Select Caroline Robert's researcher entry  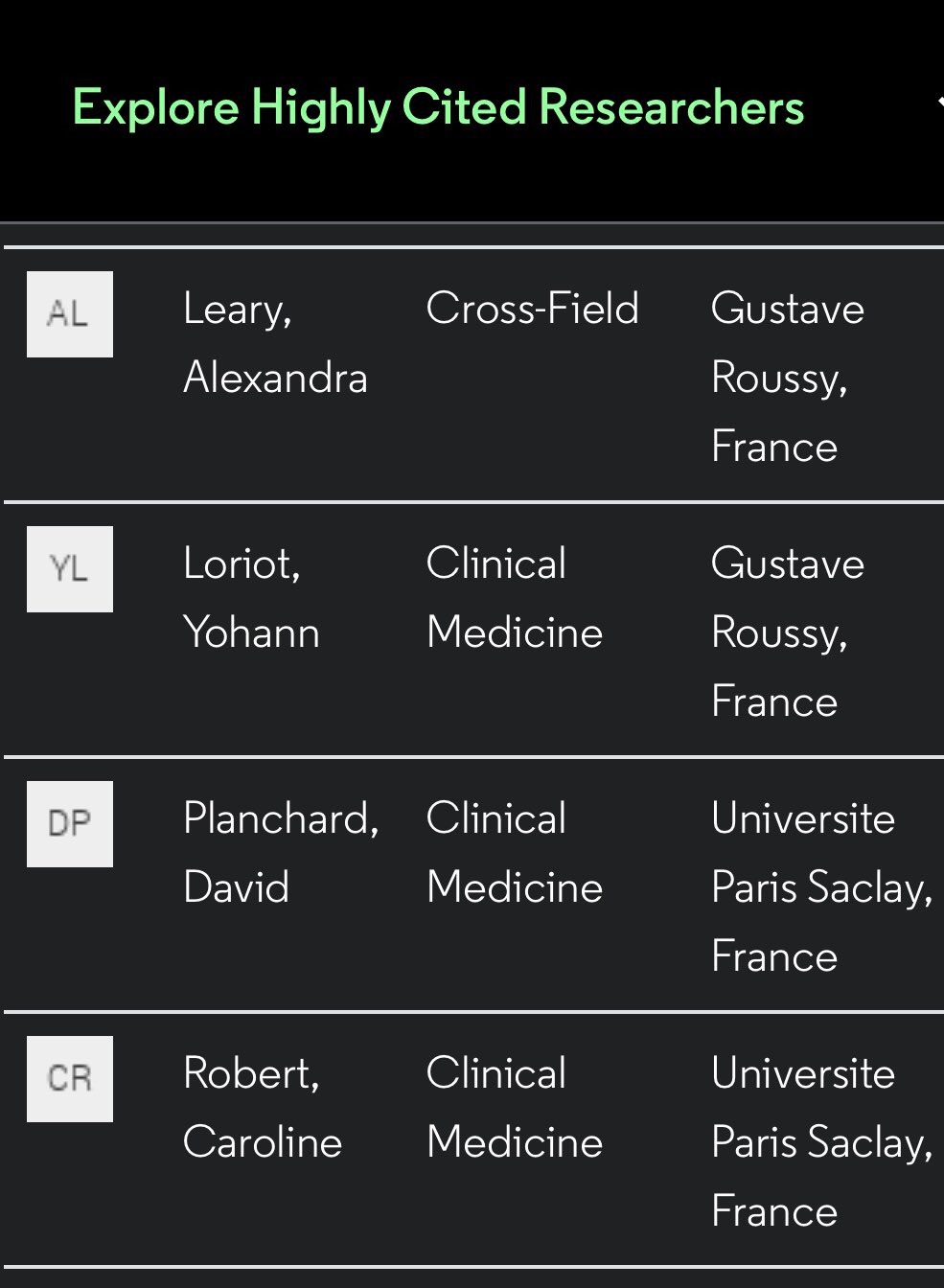(262, 1108)
